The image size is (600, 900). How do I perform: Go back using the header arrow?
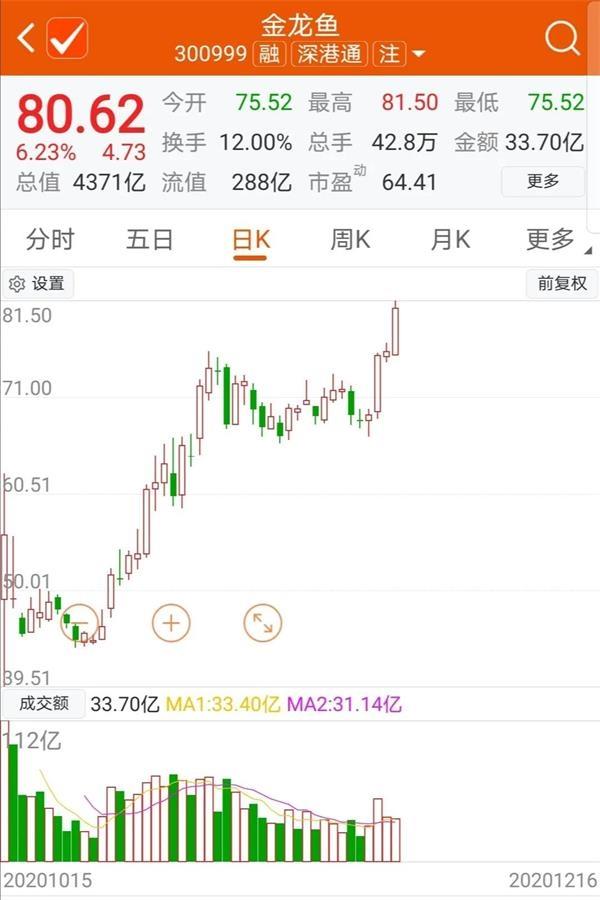tap(26, 38)
